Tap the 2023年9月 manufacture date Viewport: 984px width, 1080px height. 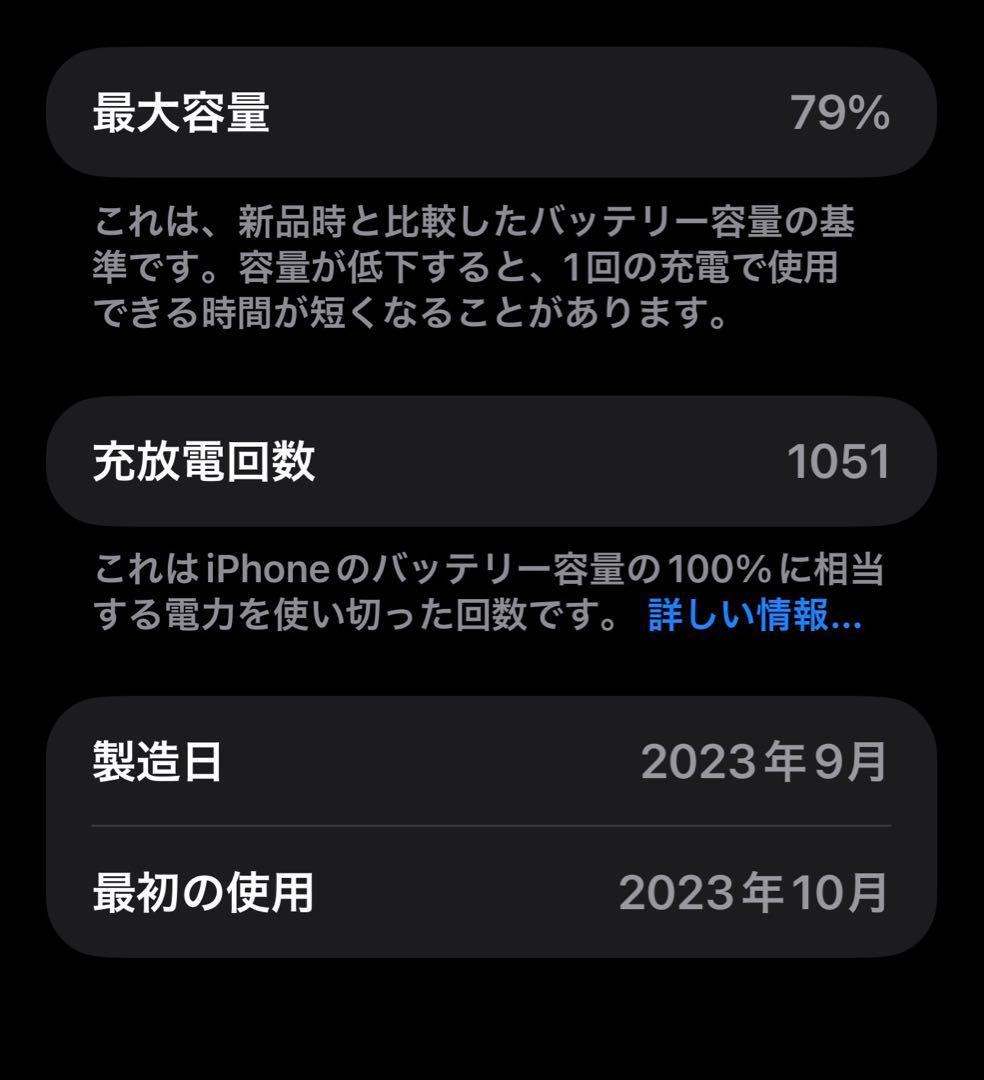point(767,761)
